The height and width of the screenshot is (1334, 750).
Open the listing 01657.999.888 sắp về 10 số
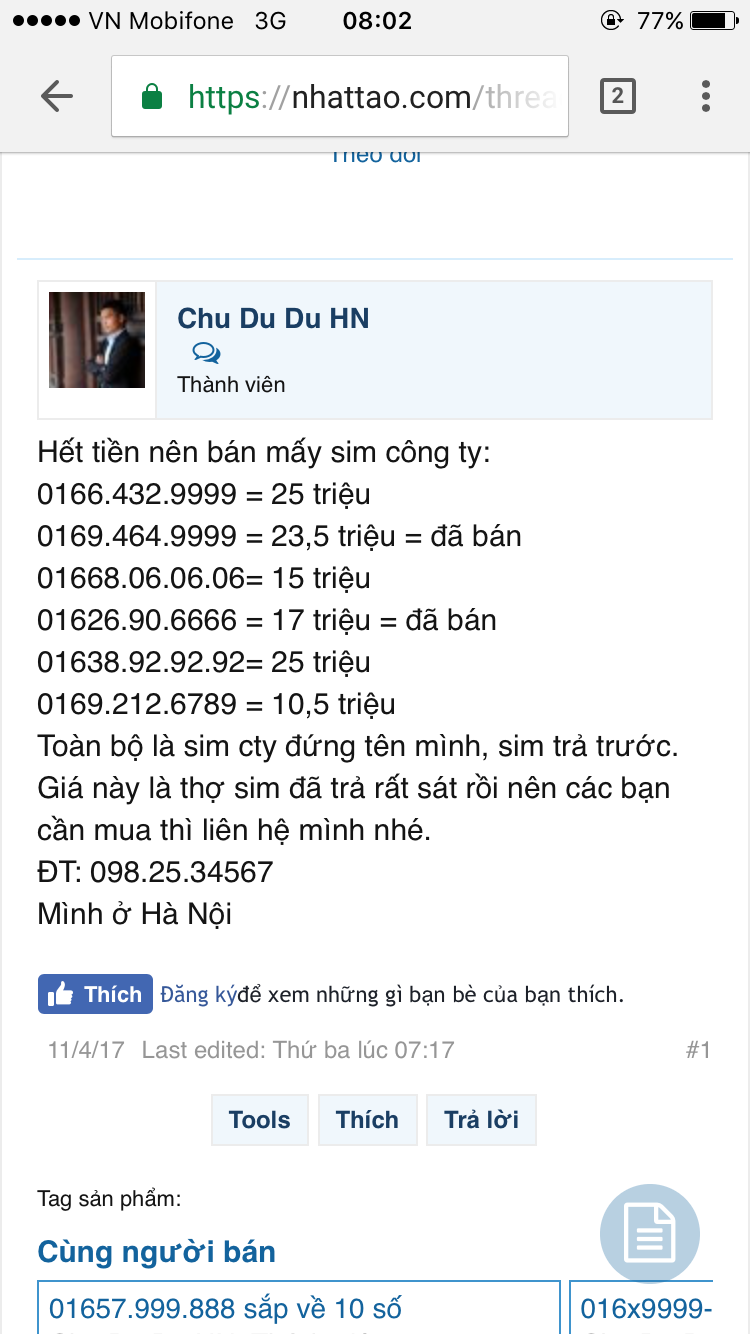point(225,1307)
